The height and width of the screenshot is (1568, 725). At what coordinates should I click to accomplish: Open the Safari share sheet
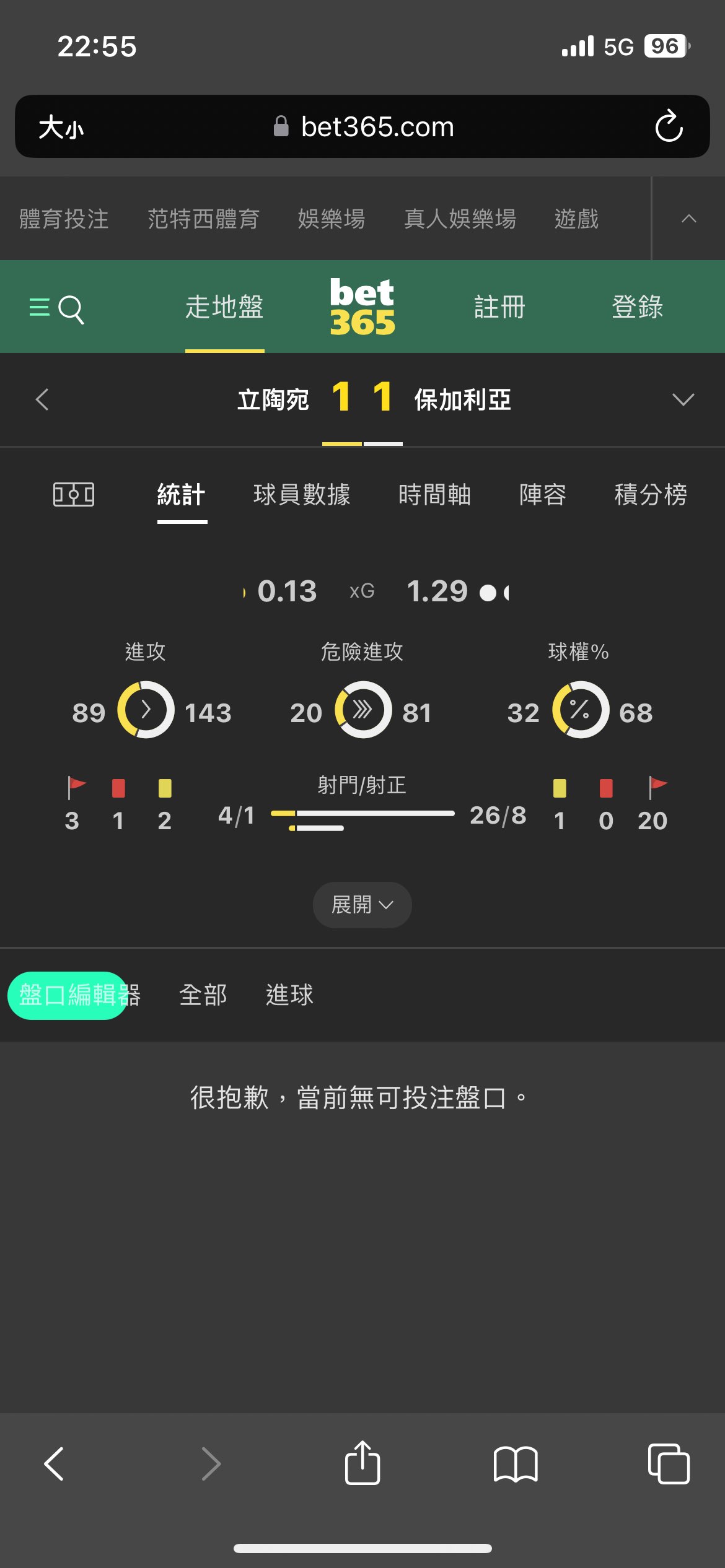(362, 1463)
